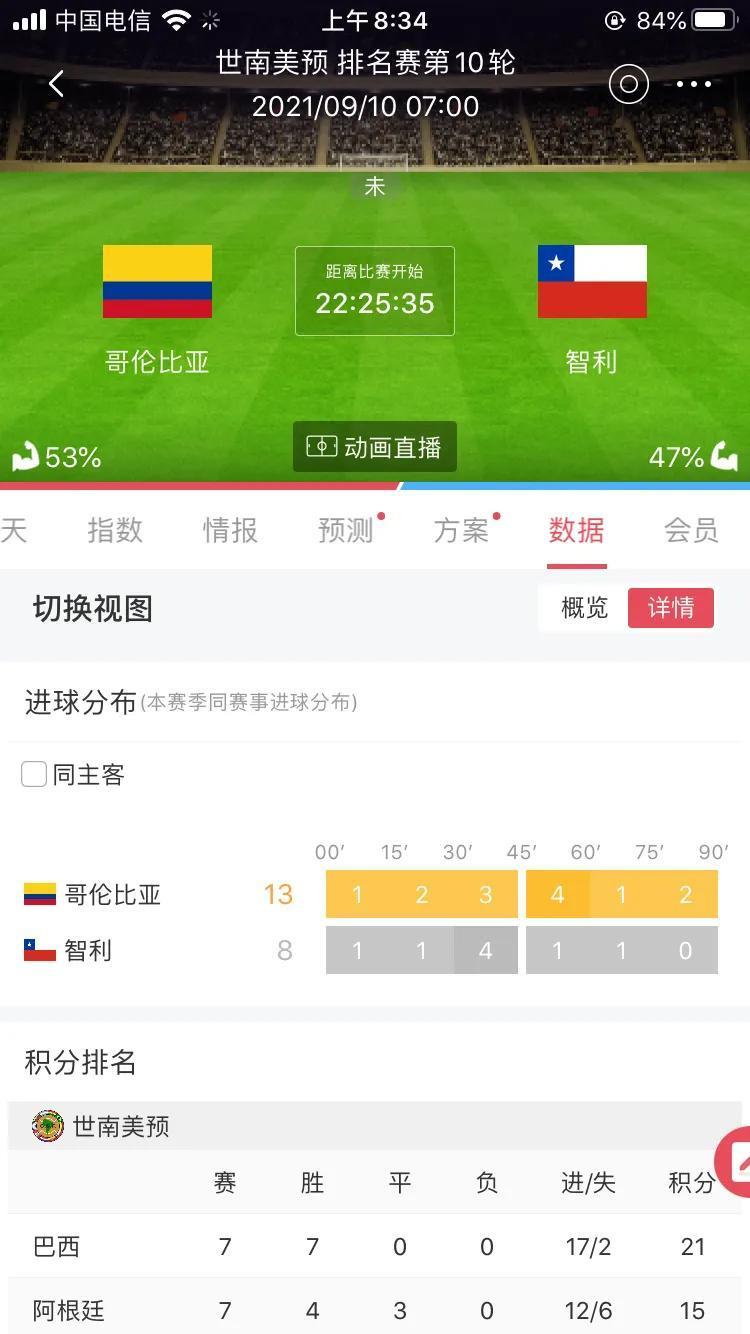Switch to the 情报 tab
This screenshot has height=1334, width=750.
click(x=230, y=530)
